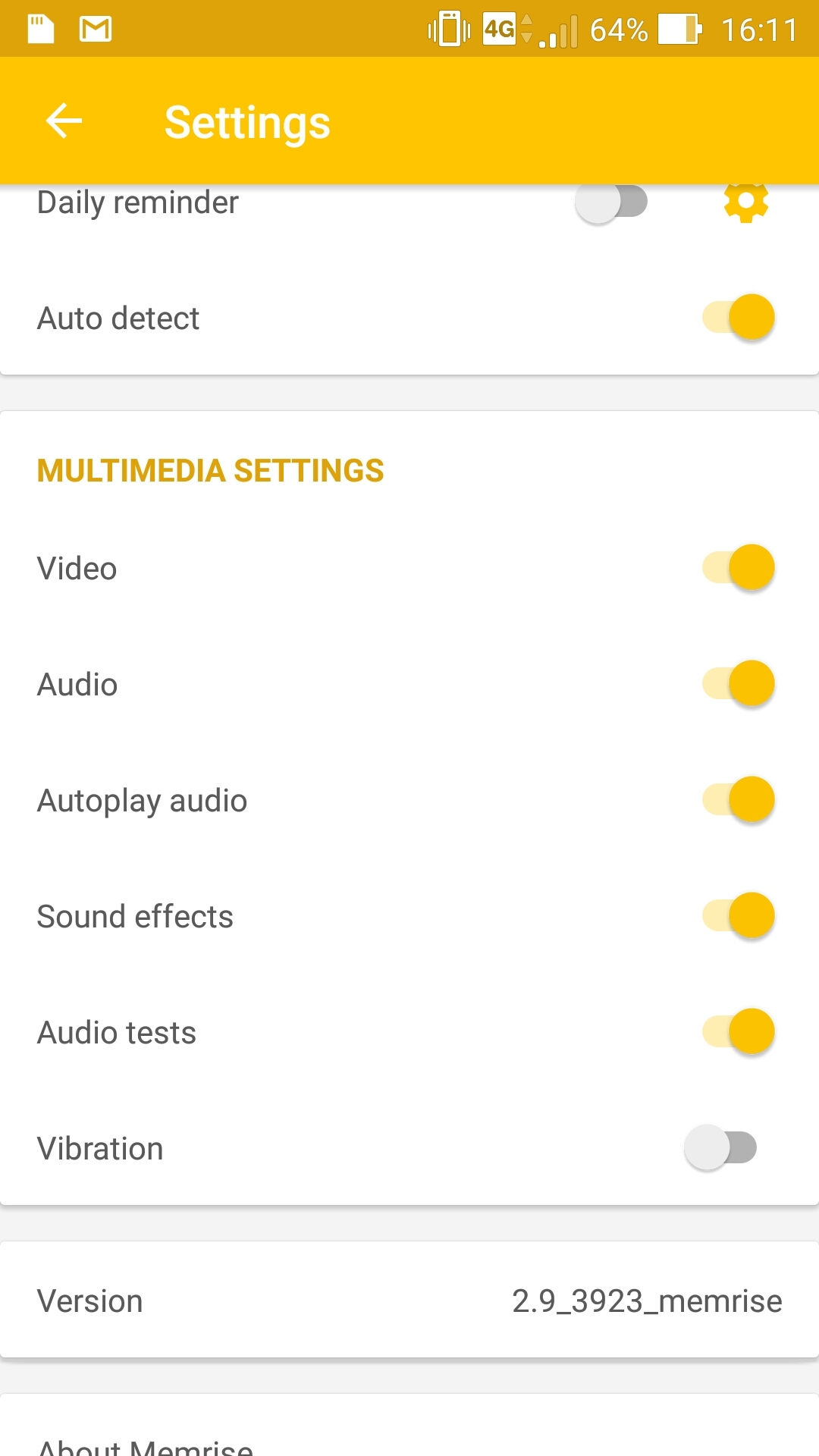
Task: Enable the Daily reminder switch
Action: pyautogui.click(x=611, y=202)
